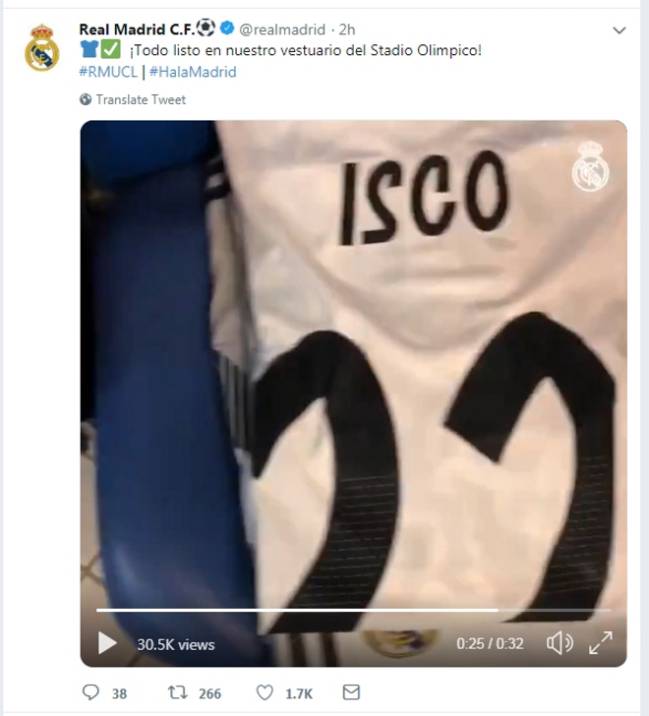Reply to the tweet

pyautogui.click(x=91, y=692)
